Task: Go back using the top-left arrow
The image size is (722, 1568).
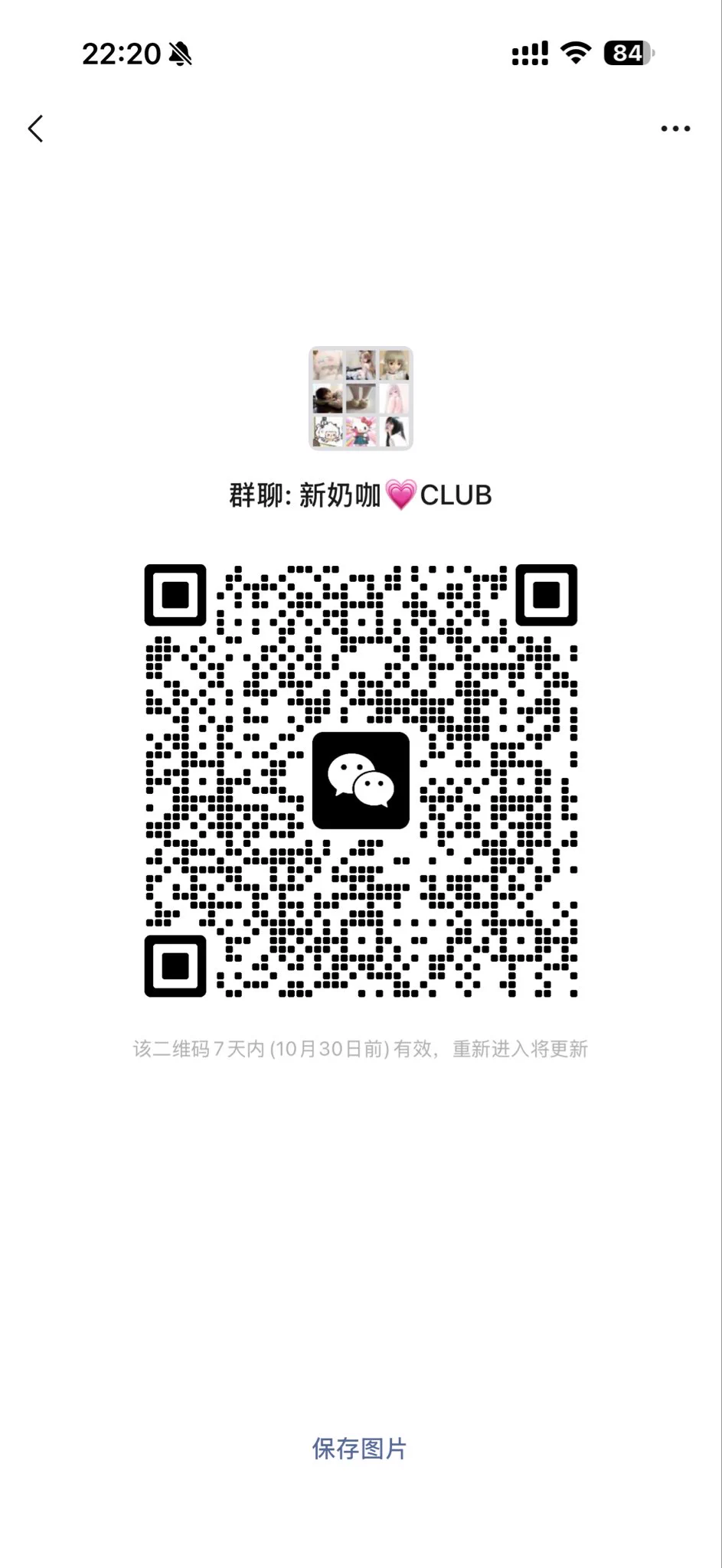Action: (35, 129)
